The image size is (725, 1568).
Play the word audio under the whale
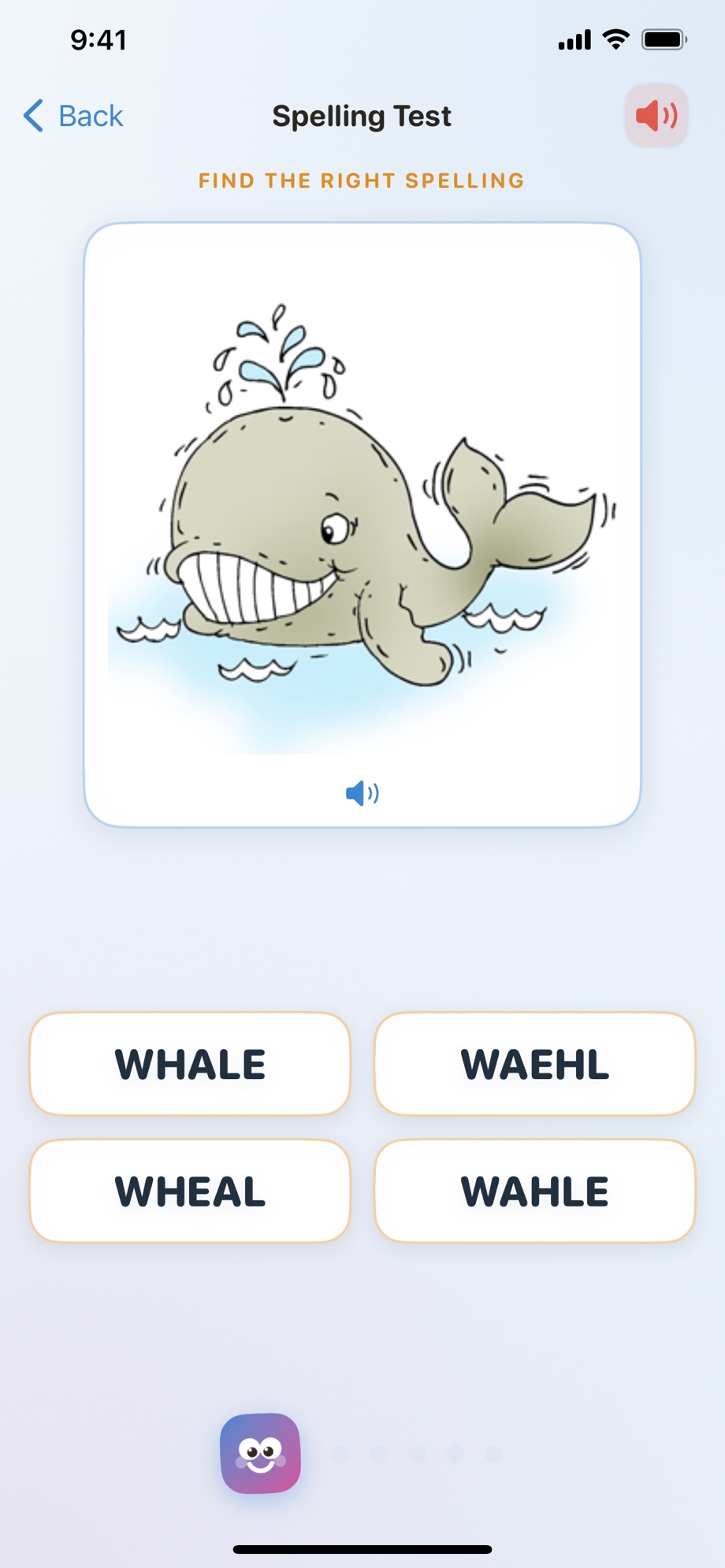pyautogui.click(x=362, y=793)
